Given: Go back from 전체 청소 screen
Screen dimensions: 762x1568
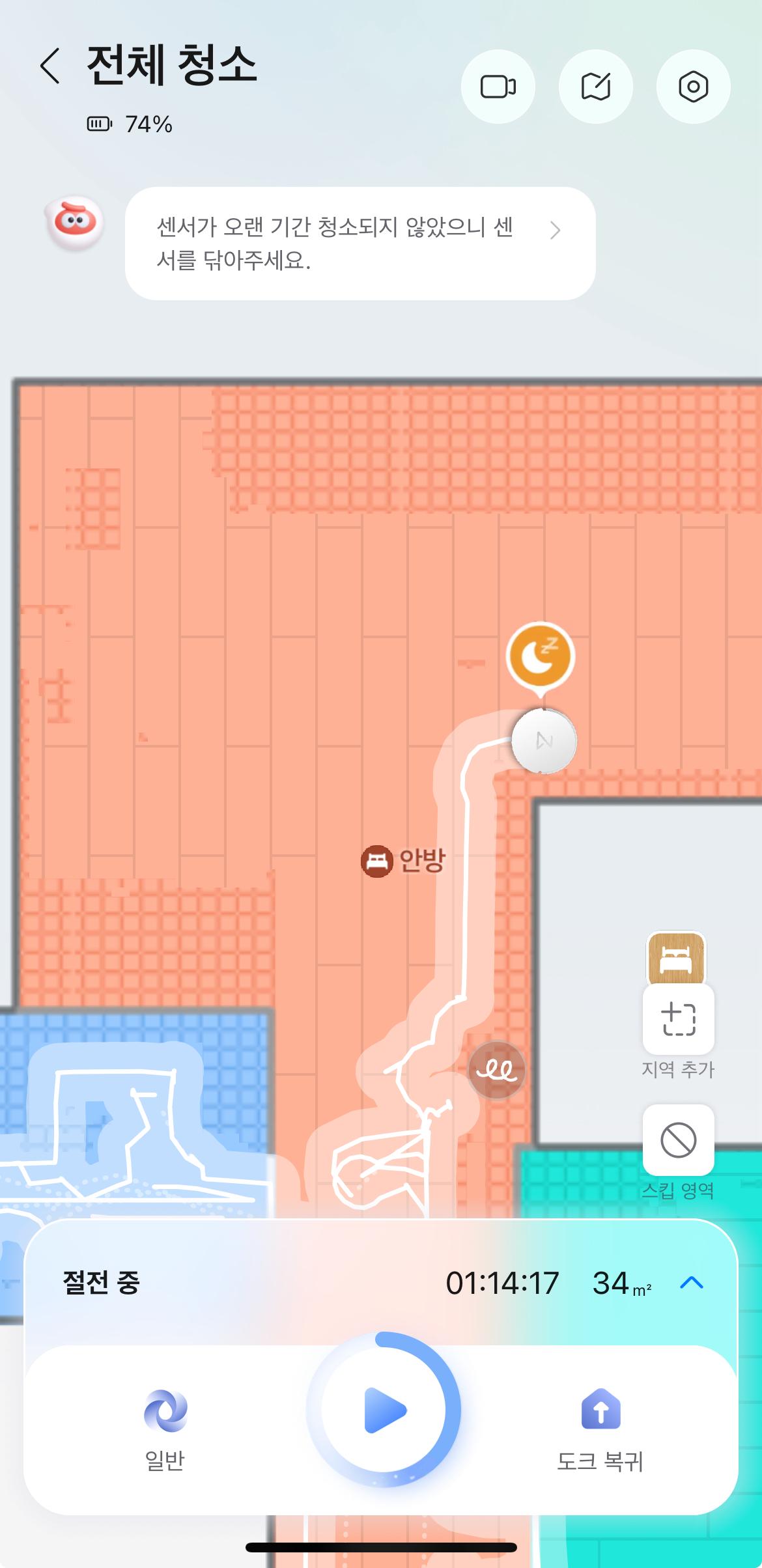Looking at the screenshot, I should [50, 66].
